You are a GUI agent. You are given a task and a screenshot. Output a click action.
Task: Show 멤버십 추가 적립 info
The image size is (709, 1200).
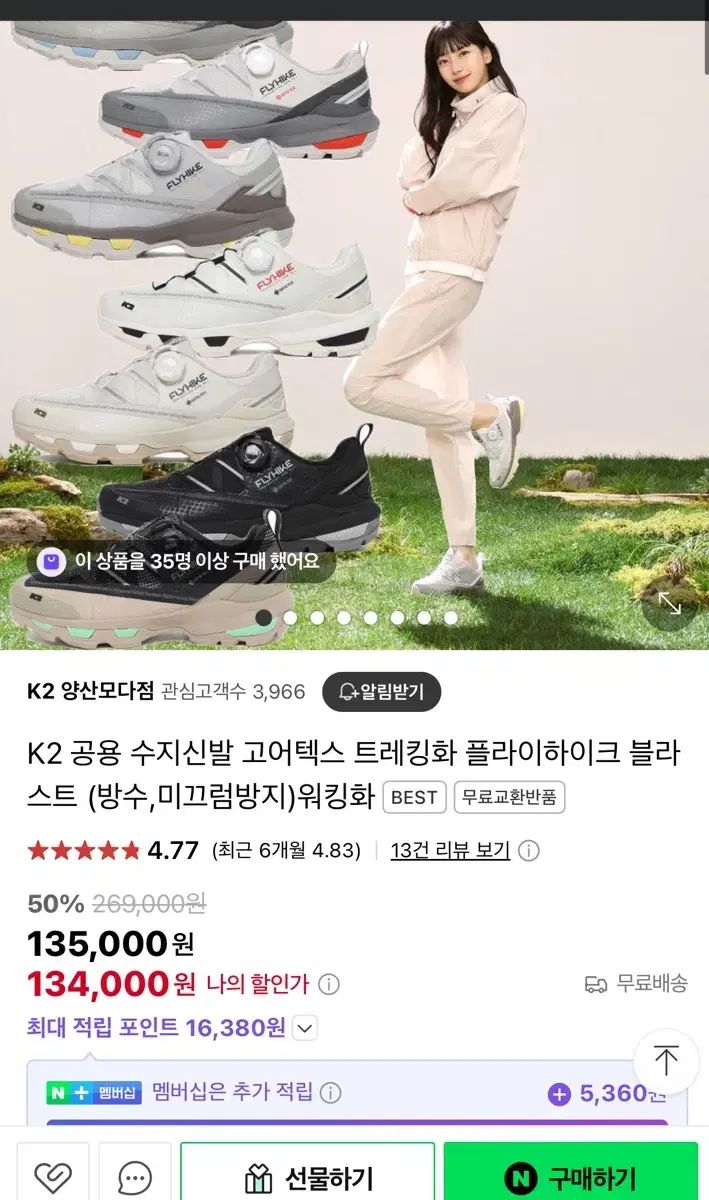[x=331, y=1092]
